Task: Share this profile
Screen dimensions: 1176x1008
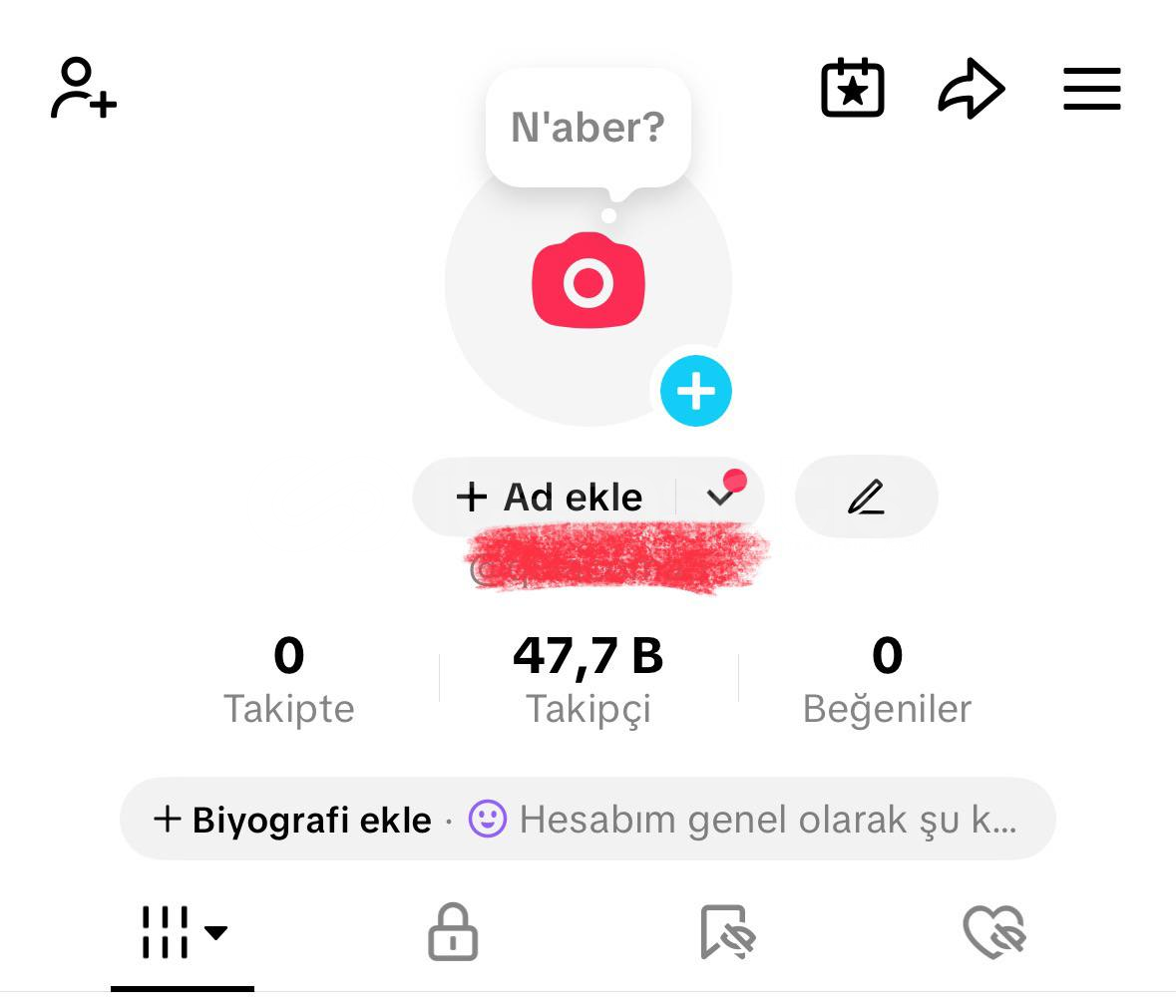Action: tap(971, 89)
